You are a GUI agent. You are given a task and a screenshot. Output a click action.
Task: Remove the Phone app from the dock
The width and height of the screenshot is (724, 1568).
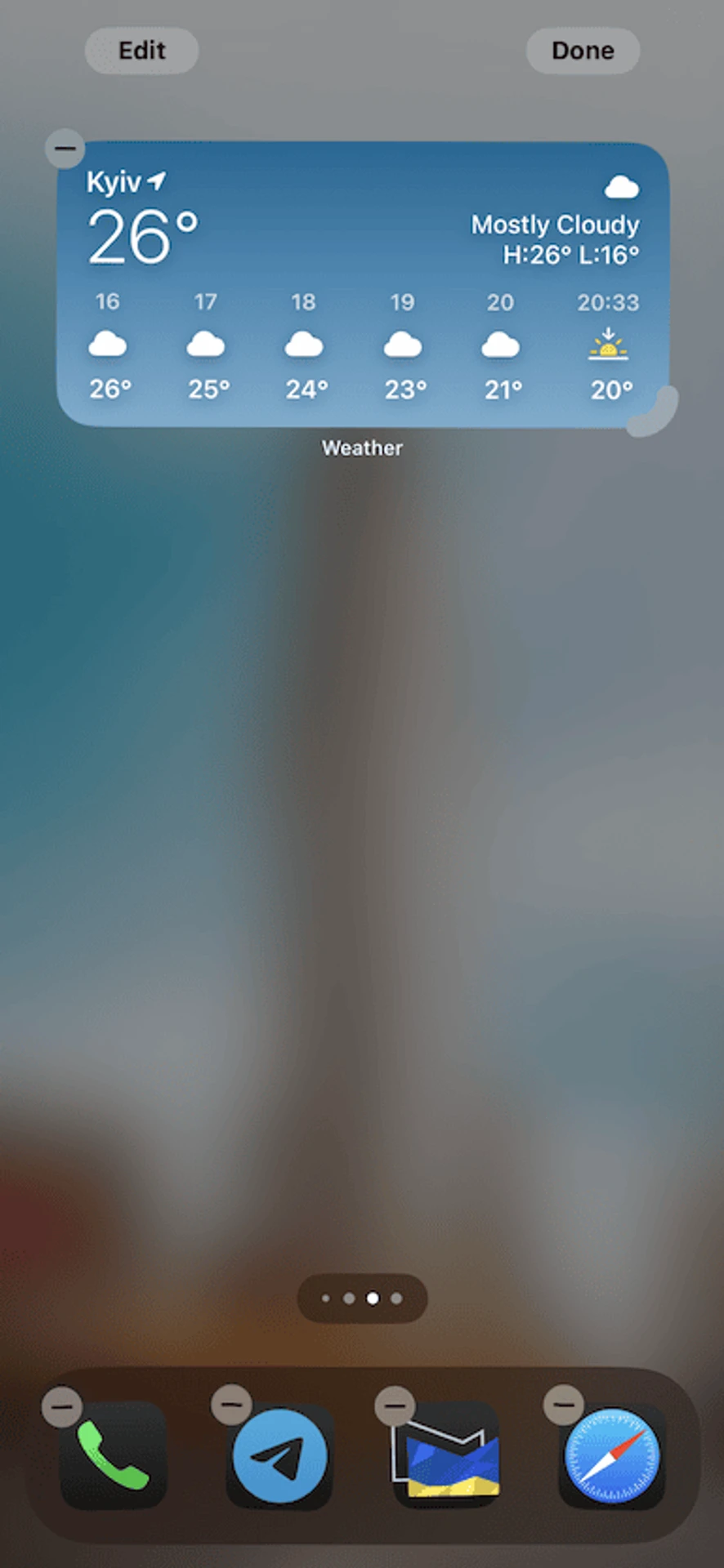pos(62,1407)
